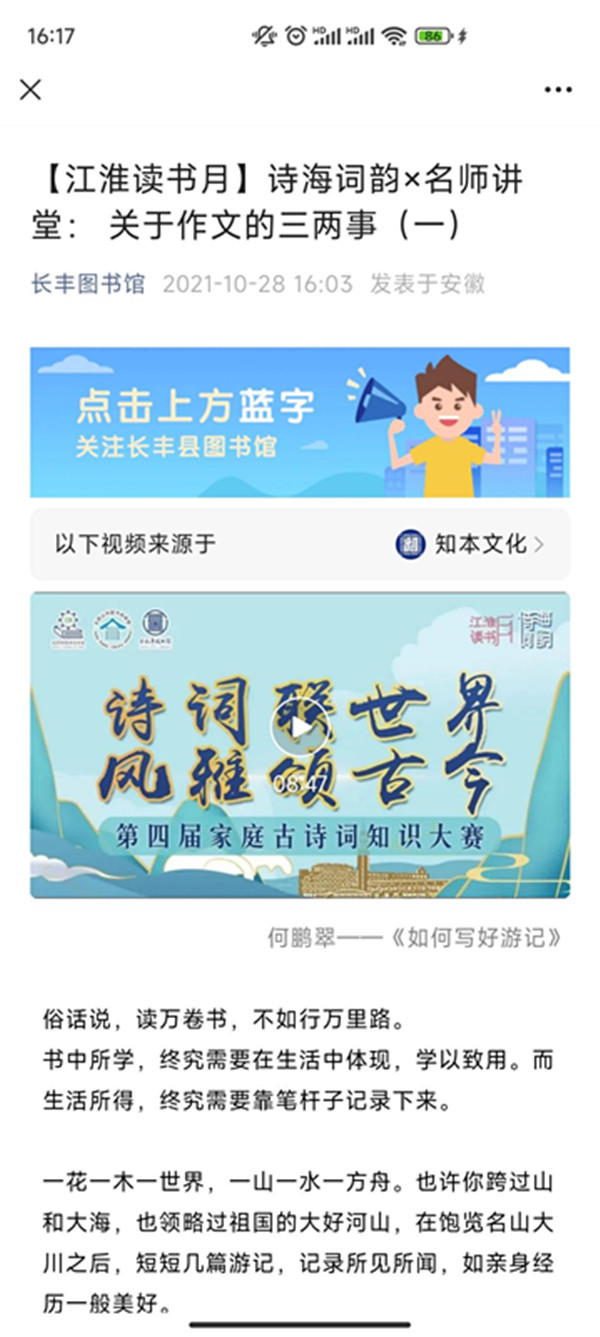Close the article page
The width and height of the screenshot is (600, 1337).
[x=31, y=90]
